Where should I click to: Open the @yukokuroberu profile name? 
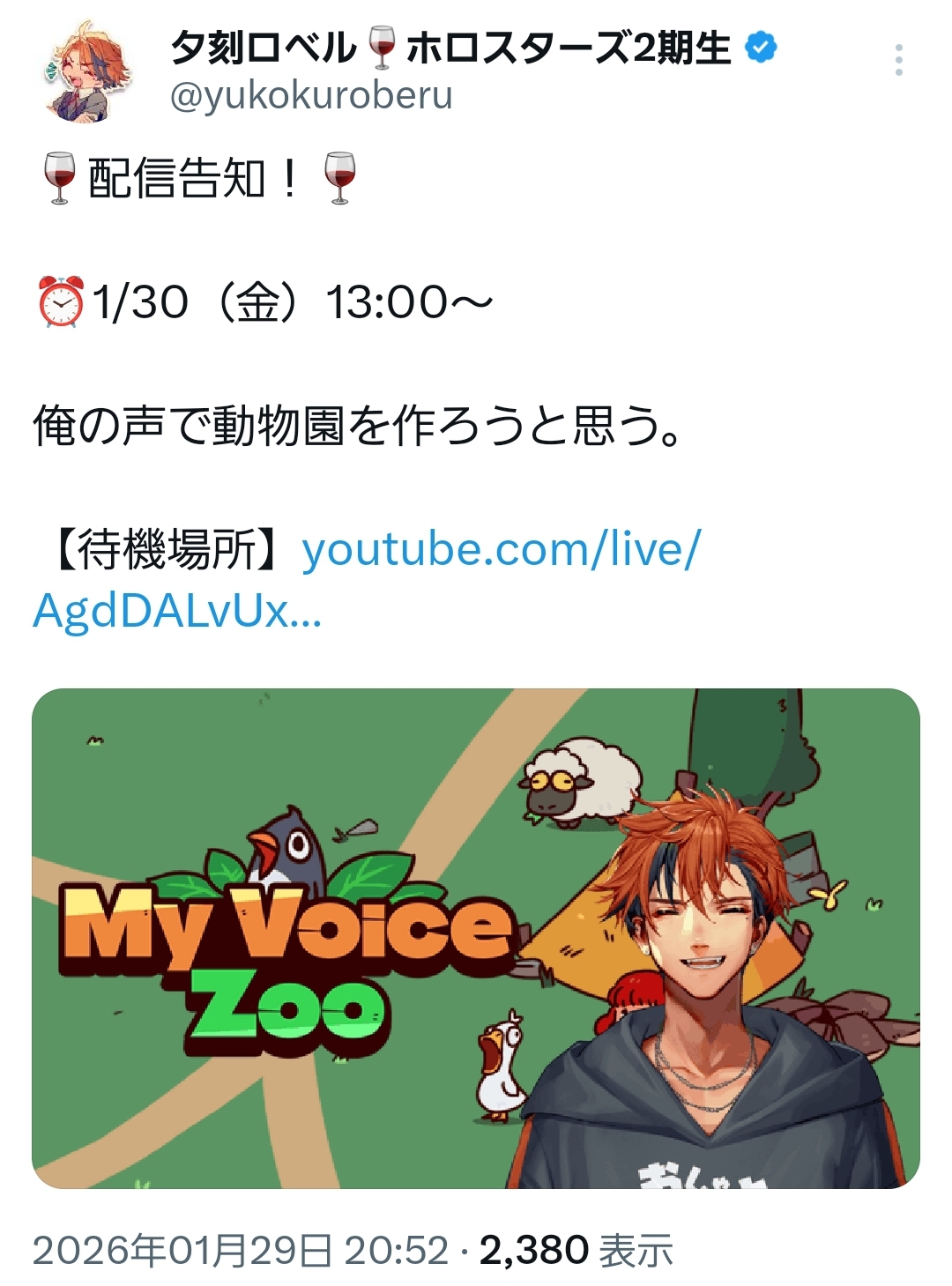tap(310, 96)
